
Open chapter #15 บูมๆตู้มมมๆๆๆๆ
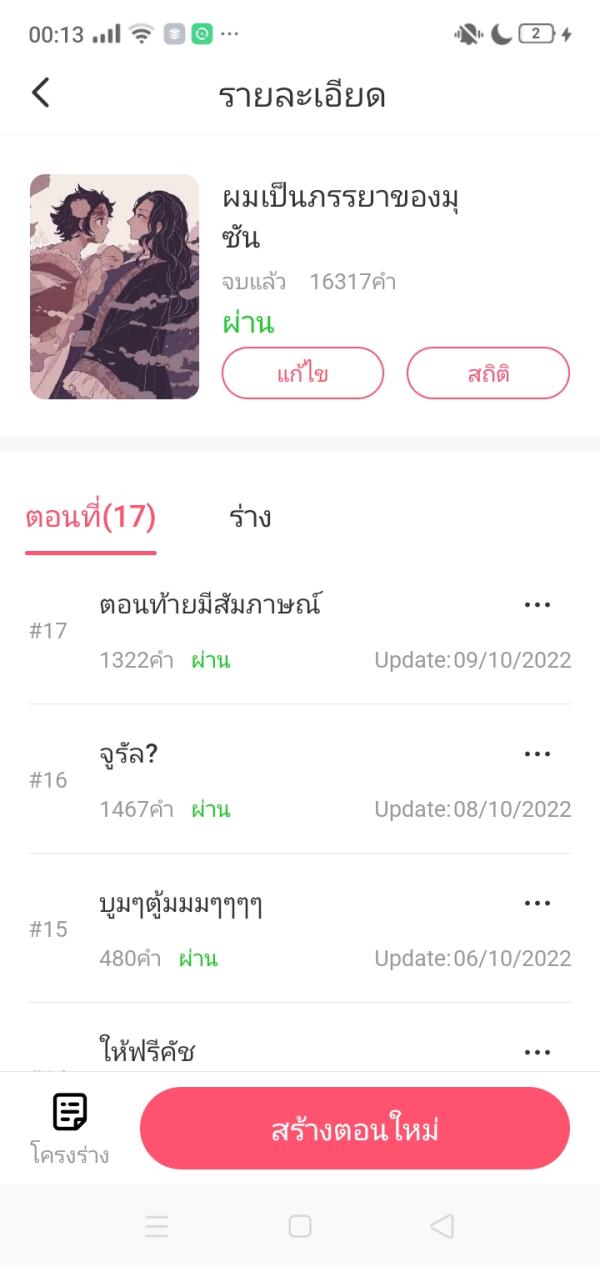(181, 905)
